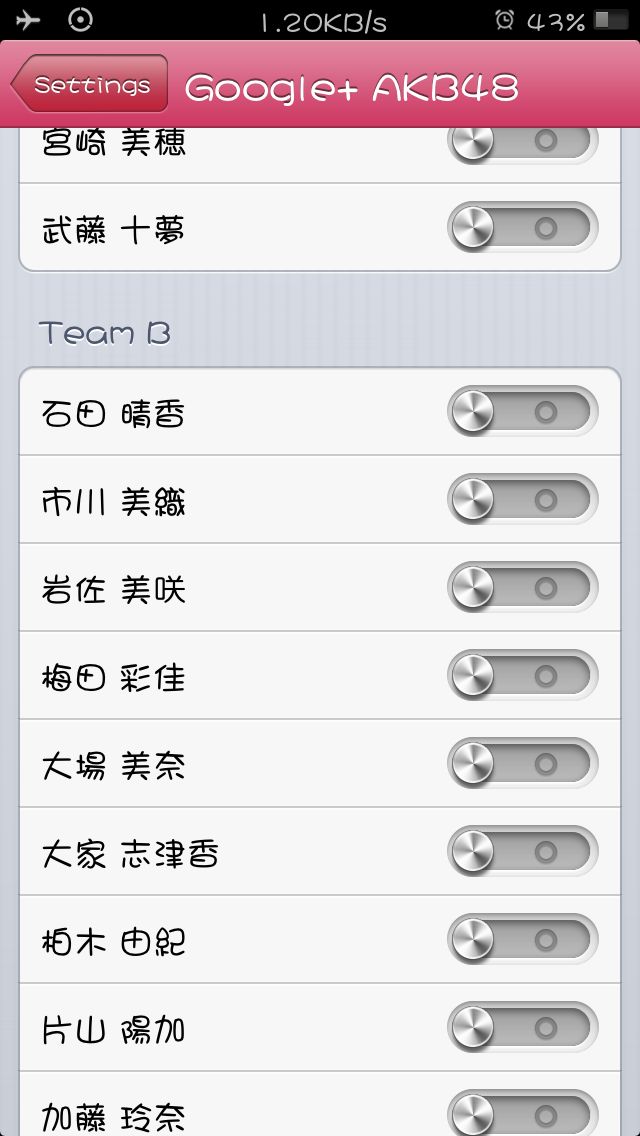The height and width of the screenshot is (1136, 640).
Task: Enable the 大場 美奈 switch
Action: point(523,764)
